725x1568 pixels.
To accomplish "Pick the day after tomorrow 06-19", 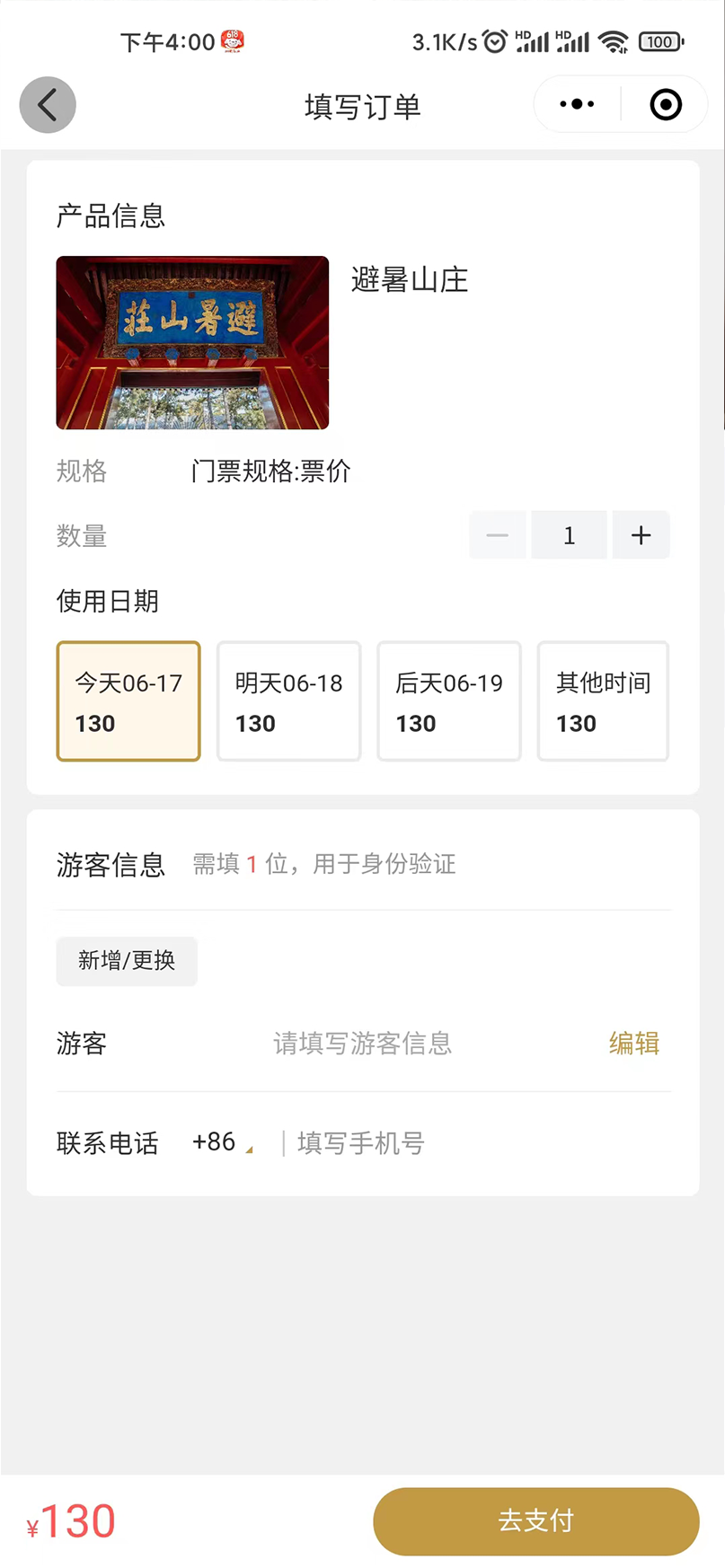I will (x=449, y=701).
